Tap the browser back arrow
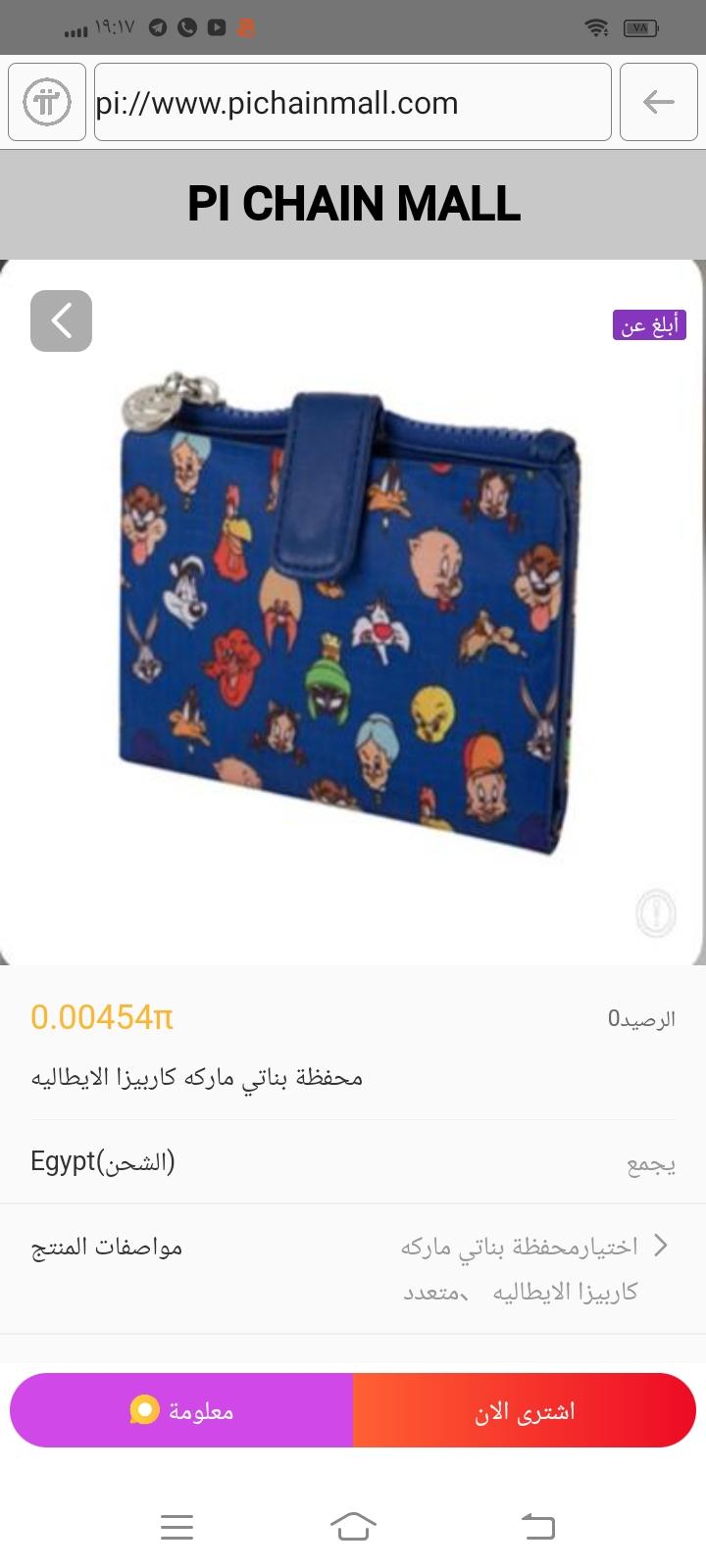Image resolution: width=706 pixels, height=1568 pixels. pyautogui.click(x=658, y=102)
